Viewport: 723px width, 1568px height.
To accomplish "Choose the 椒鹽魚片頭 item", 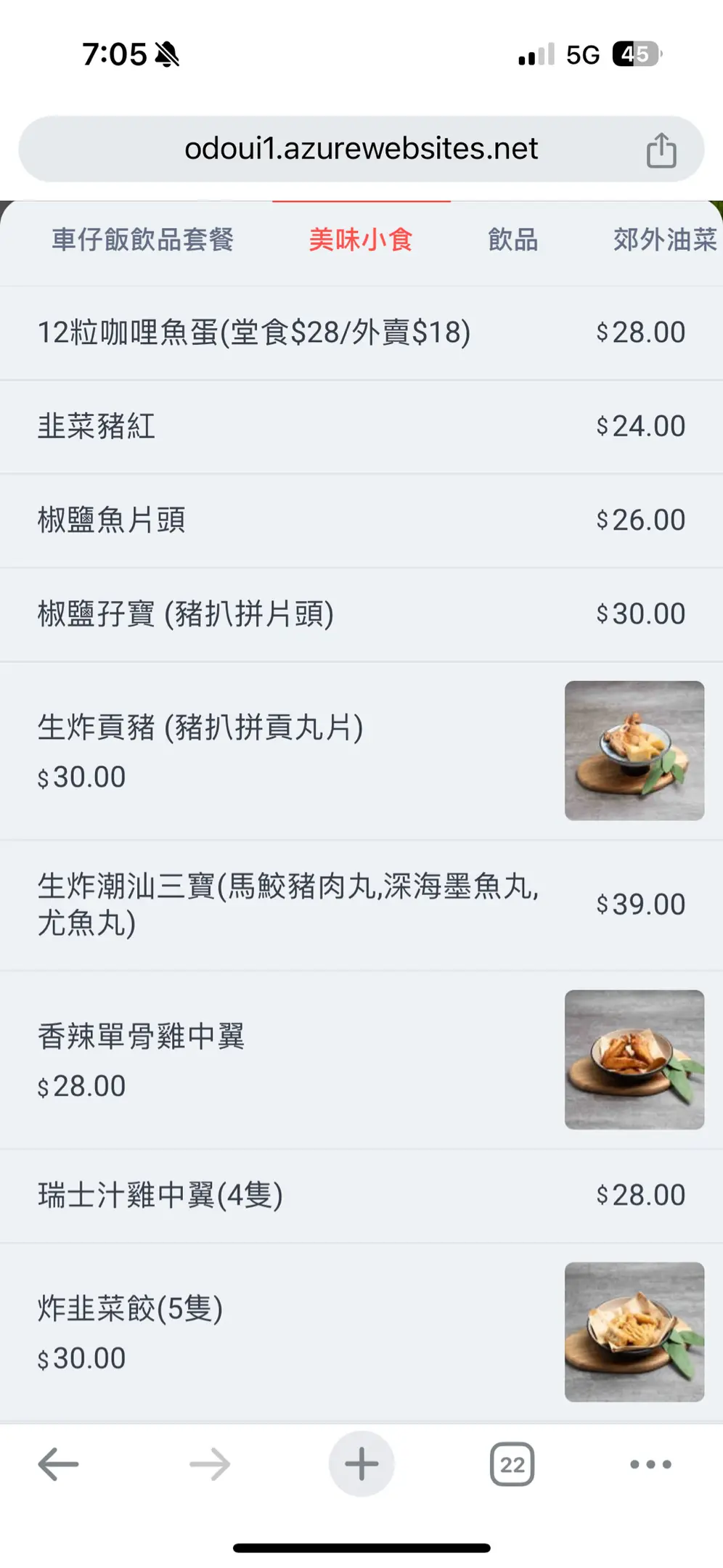I will 361,520.
